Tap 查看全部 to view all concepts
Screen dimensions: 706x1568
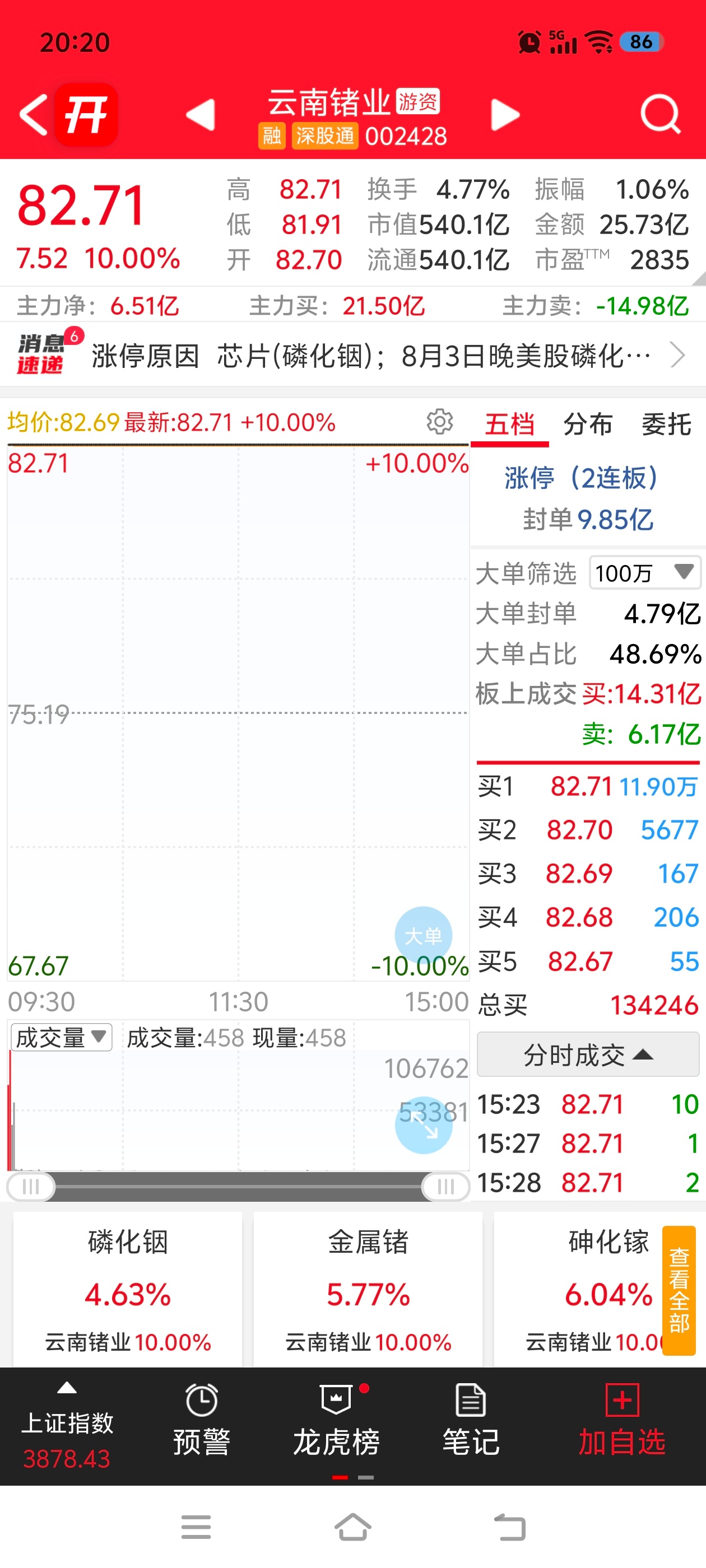[679, 1290]
